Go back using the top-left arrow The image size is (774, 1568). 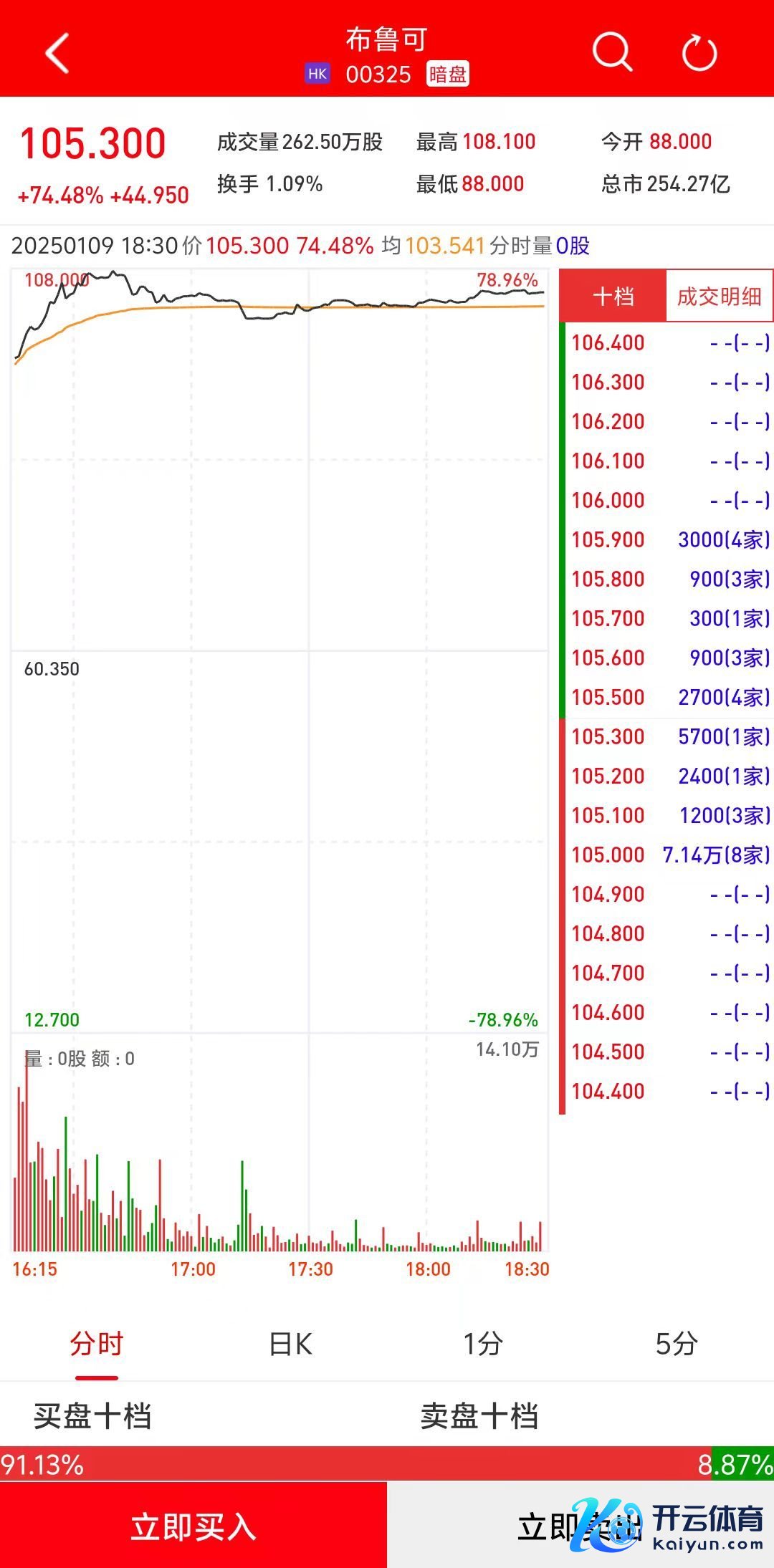tap(57, 54)
